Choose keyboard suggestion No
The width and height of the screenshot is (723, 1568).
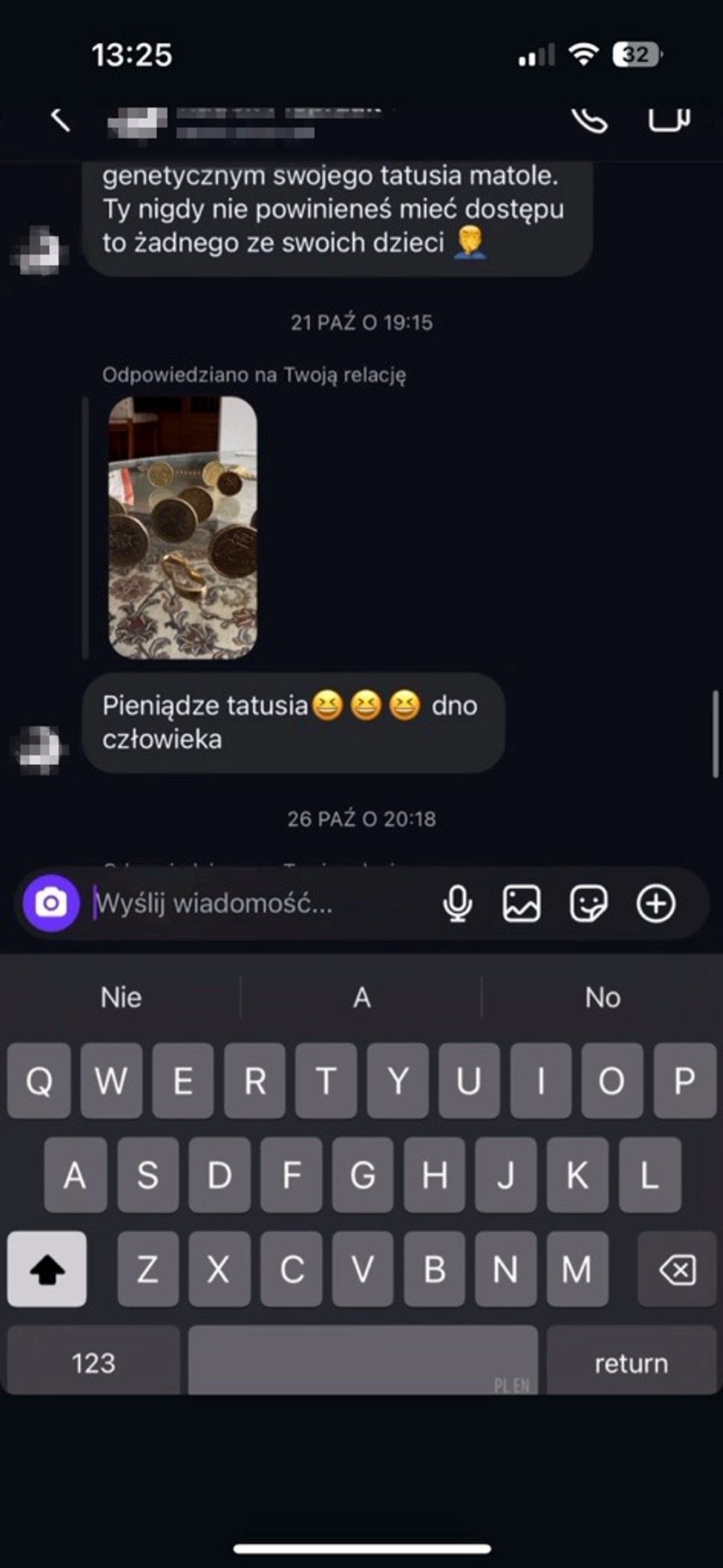602,997
